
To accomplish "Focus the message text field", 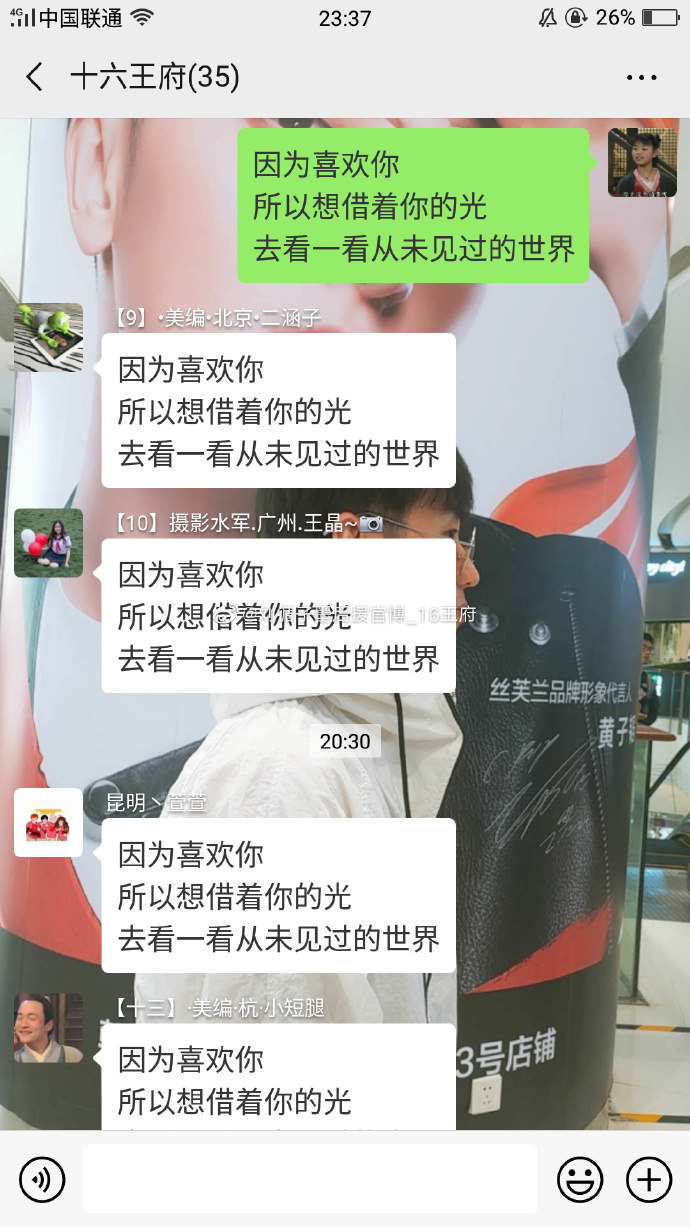I will pyautogui.click(x=310, y=1180).
